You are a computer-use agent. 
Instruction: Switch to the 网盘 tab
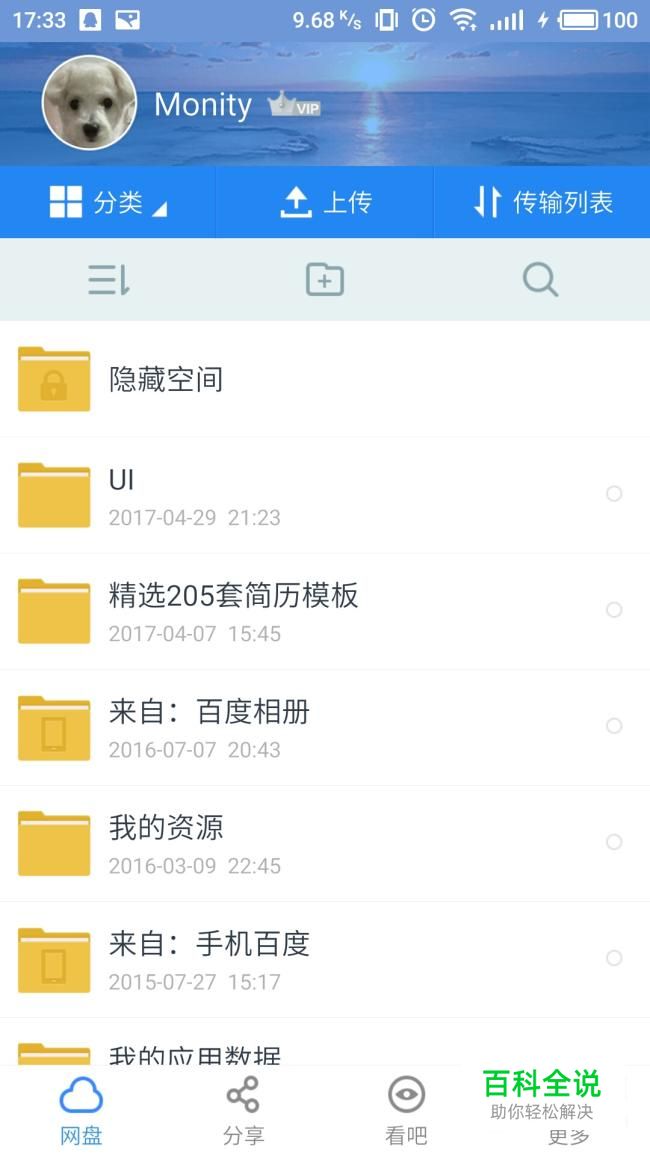click(81, 1110)
